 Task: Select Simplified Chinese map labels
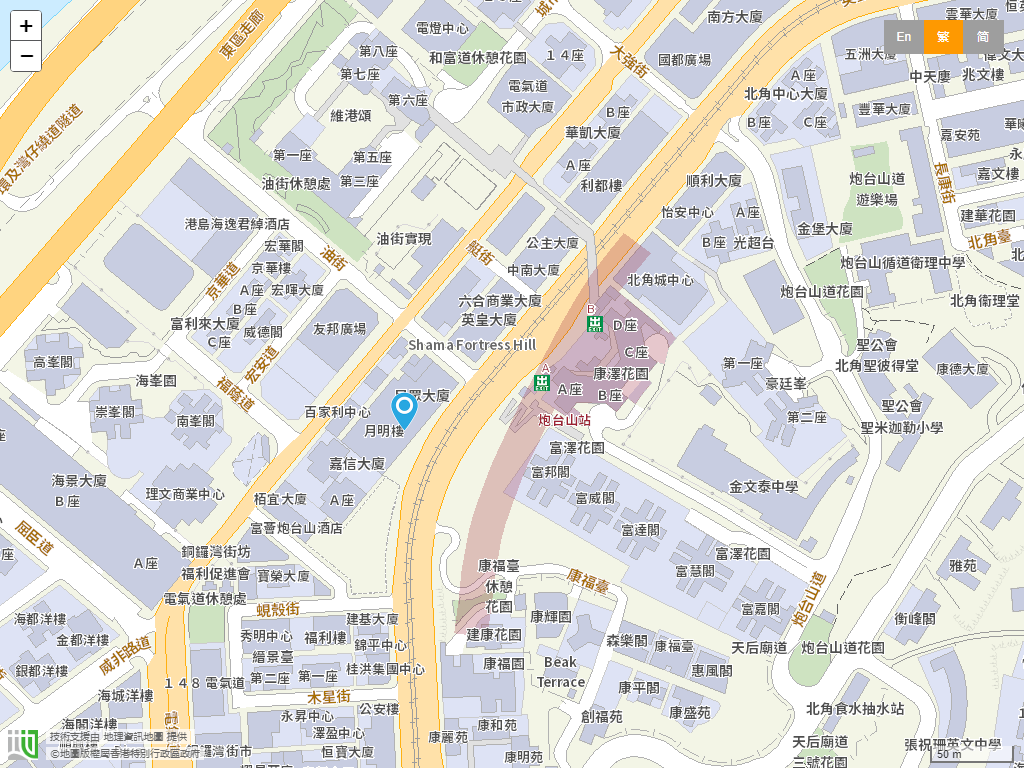point(983,37)
